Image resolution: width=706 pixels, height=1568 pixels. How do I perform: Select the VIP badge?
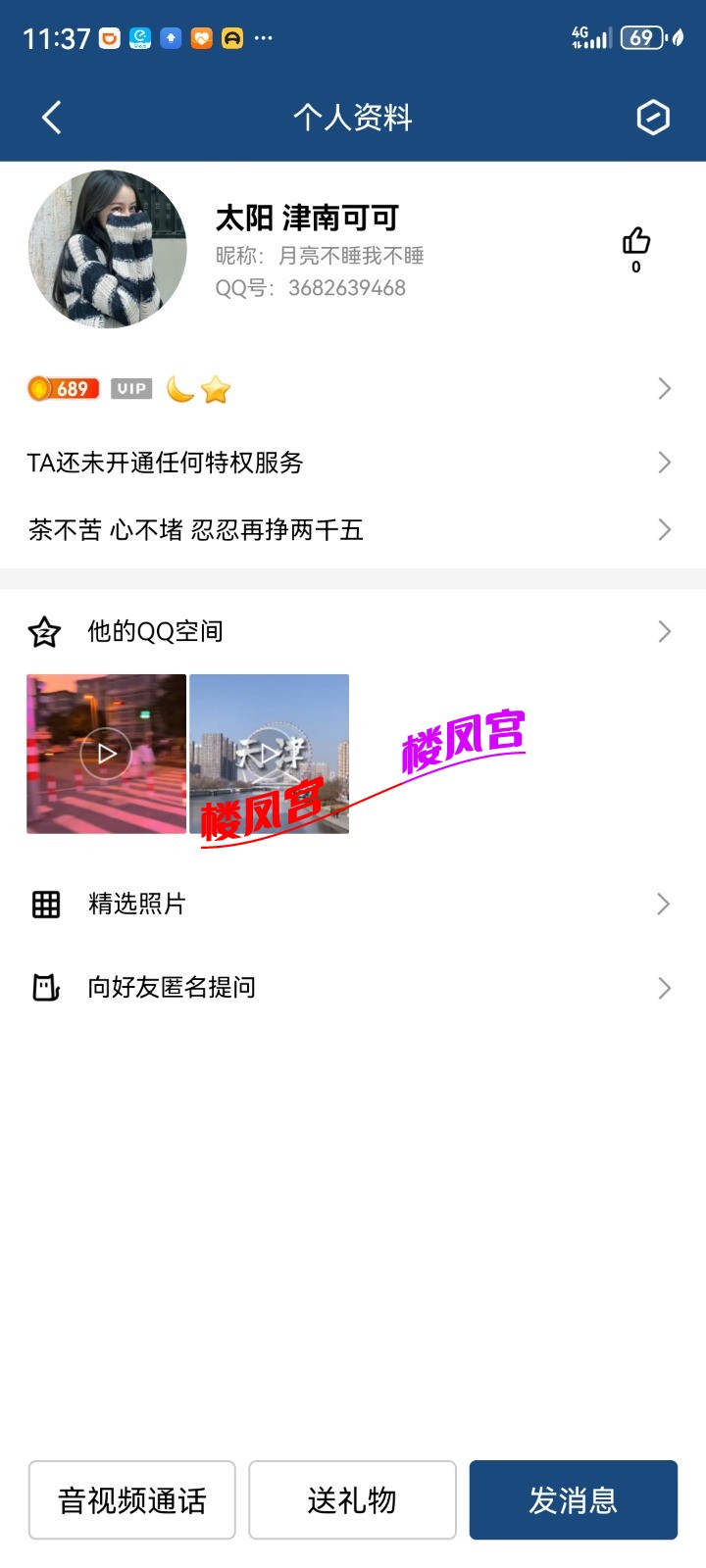click(131, 388)
